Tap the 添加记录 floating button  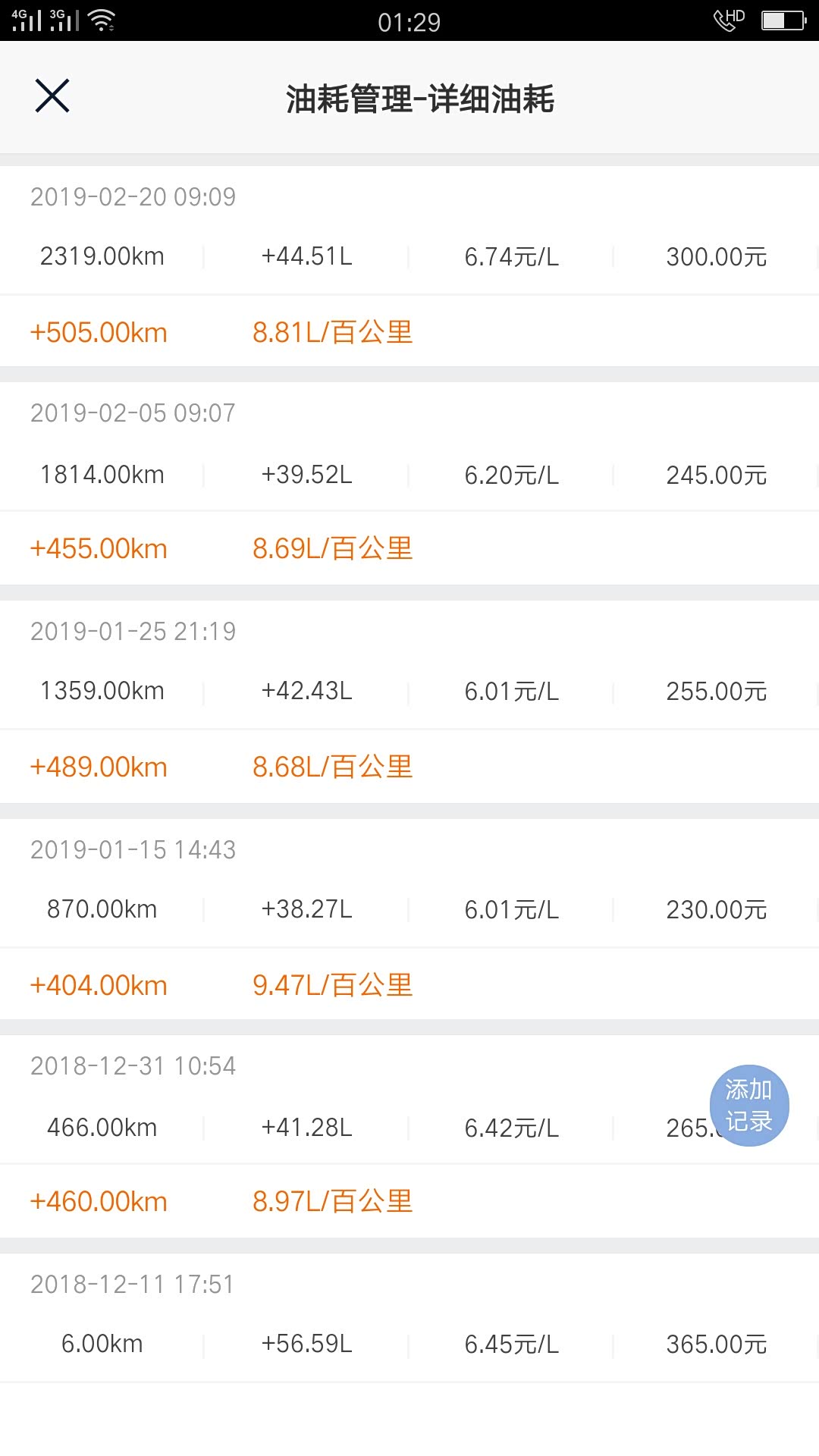point(749,1105)
